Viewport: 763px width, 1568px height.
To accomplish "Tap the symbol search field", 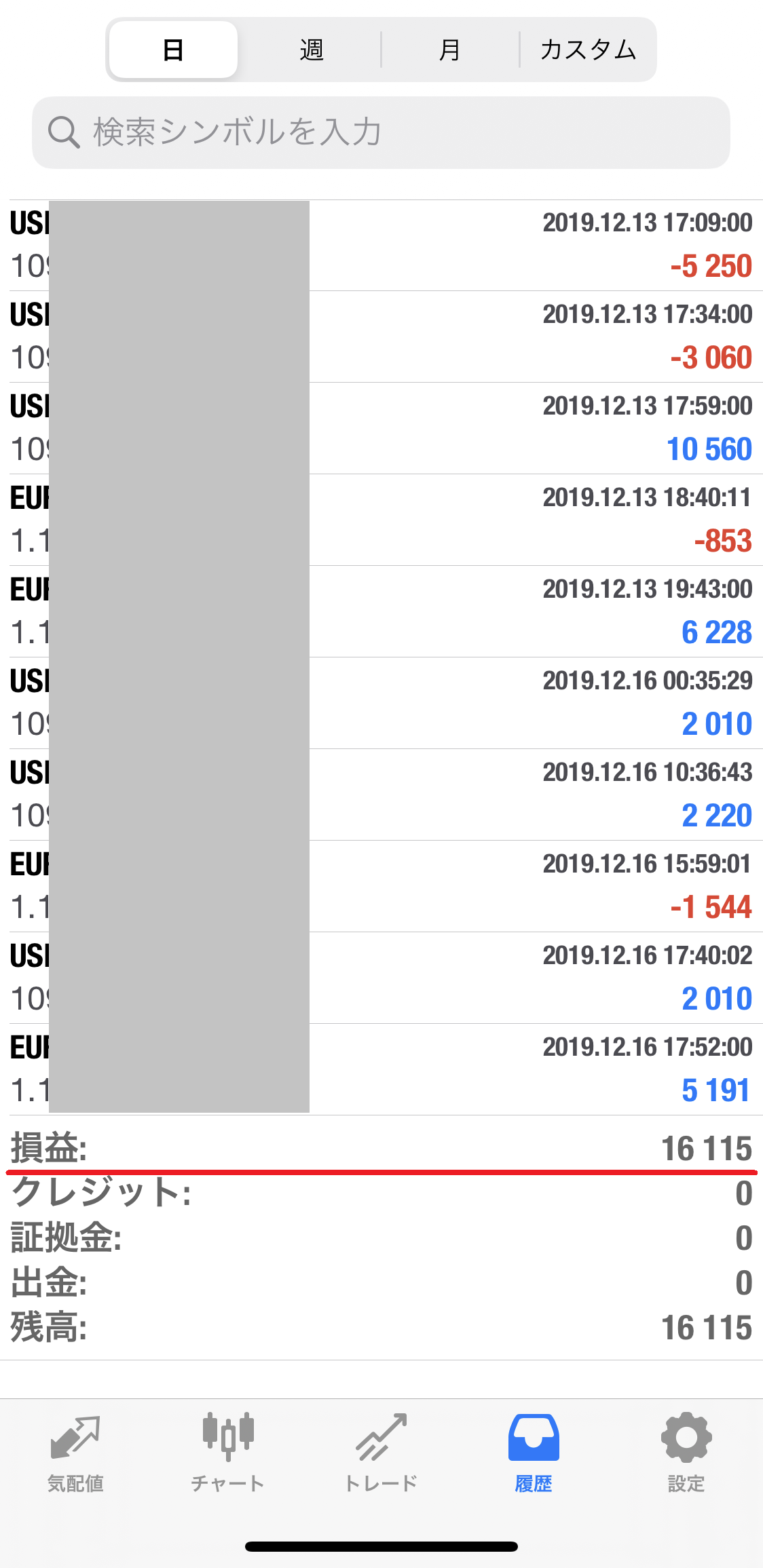I will click(x=381, y=132).
